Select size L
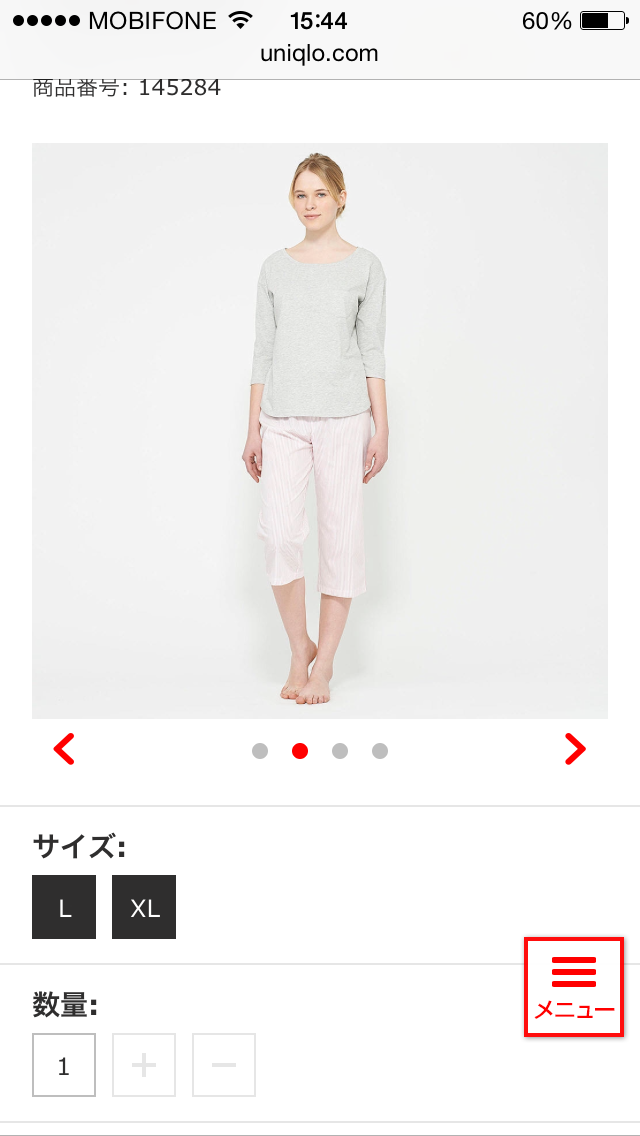 64,907
